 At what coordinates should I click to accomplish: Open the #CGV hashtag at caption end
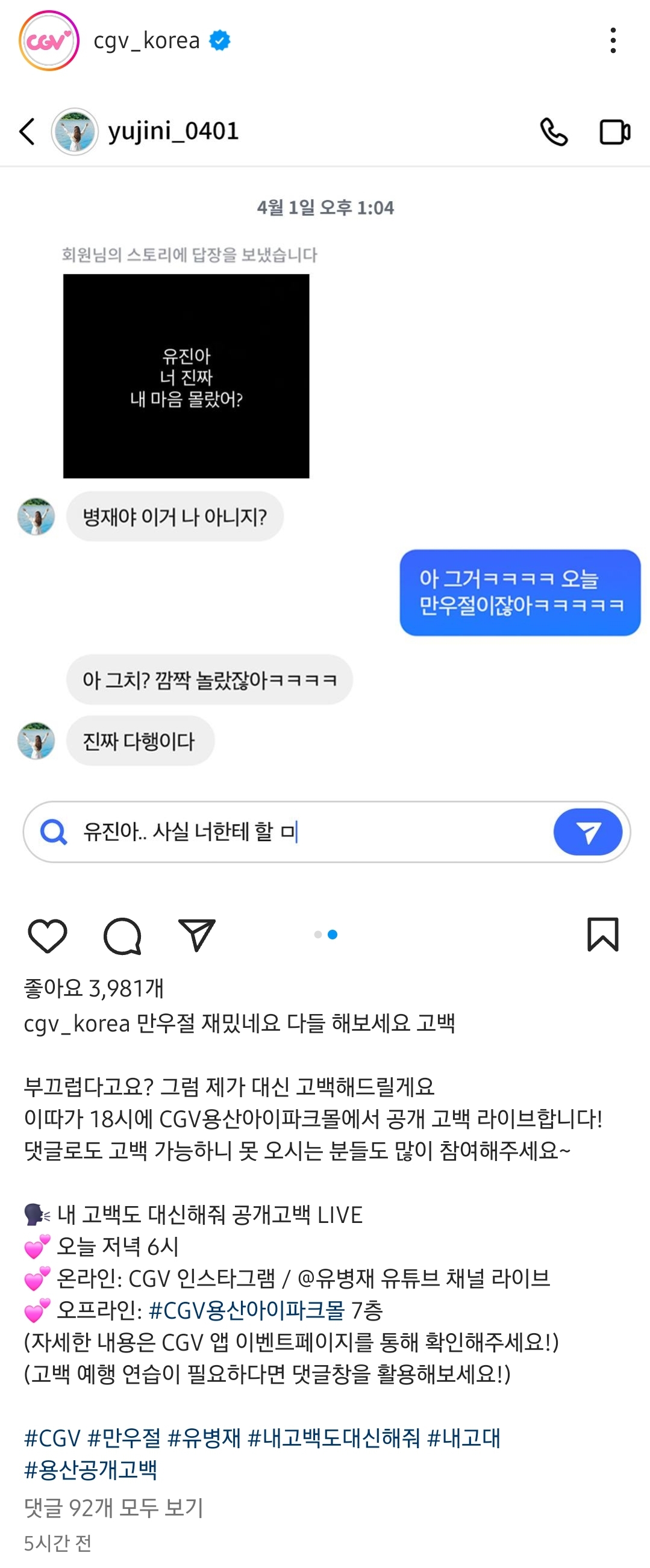tap(52, 1438)
